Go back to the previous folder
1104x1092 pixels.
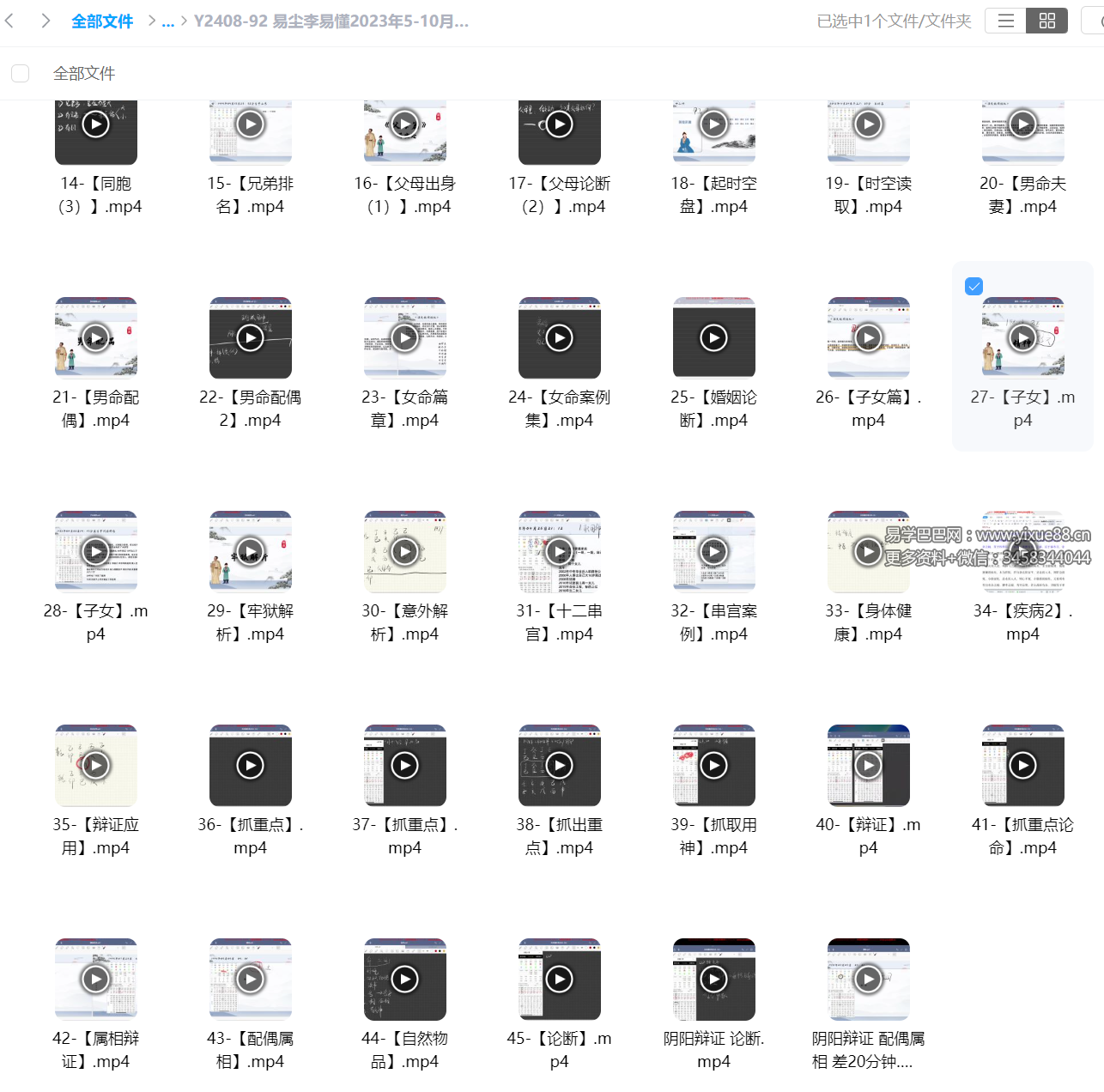click(10, 21)
